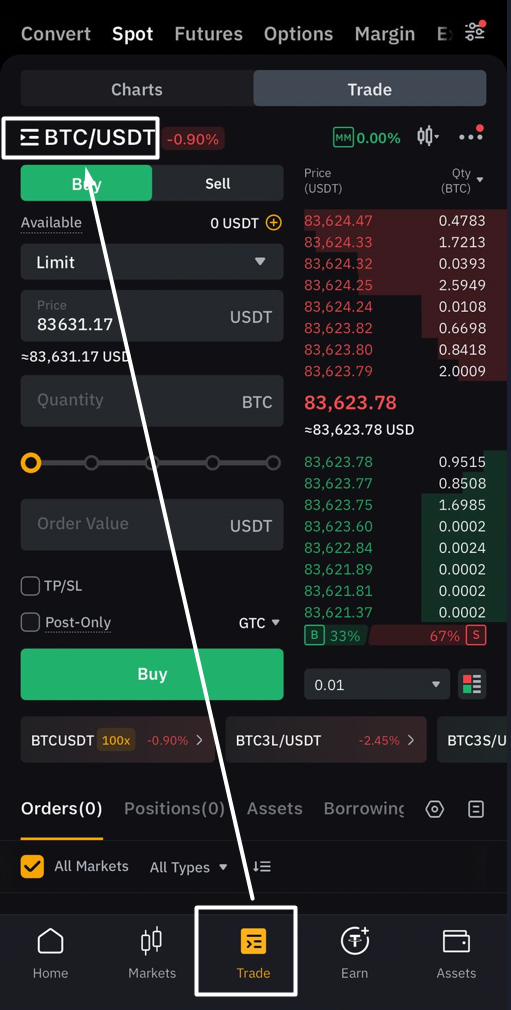The image size is (511, 1010).
Task: Edit the Price field
Action: pyautogui.click(x=152, y=316)
